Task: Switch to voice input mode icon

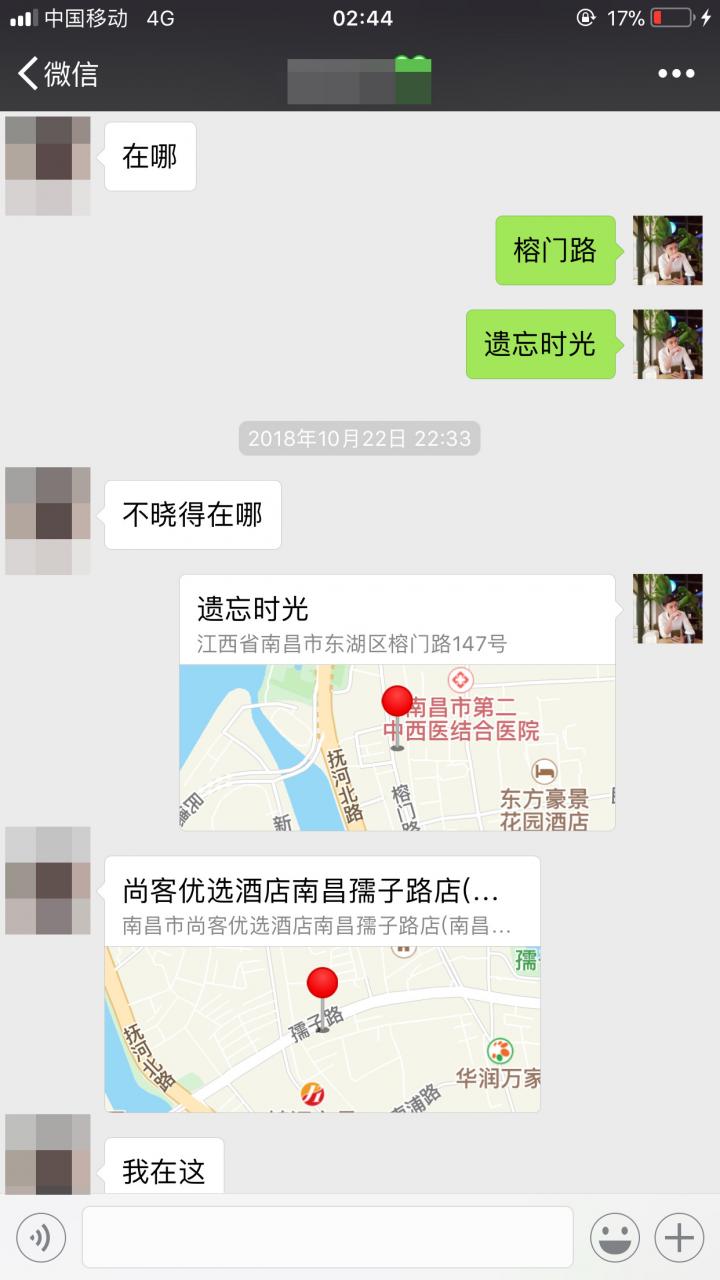Action: point(40,1237)
